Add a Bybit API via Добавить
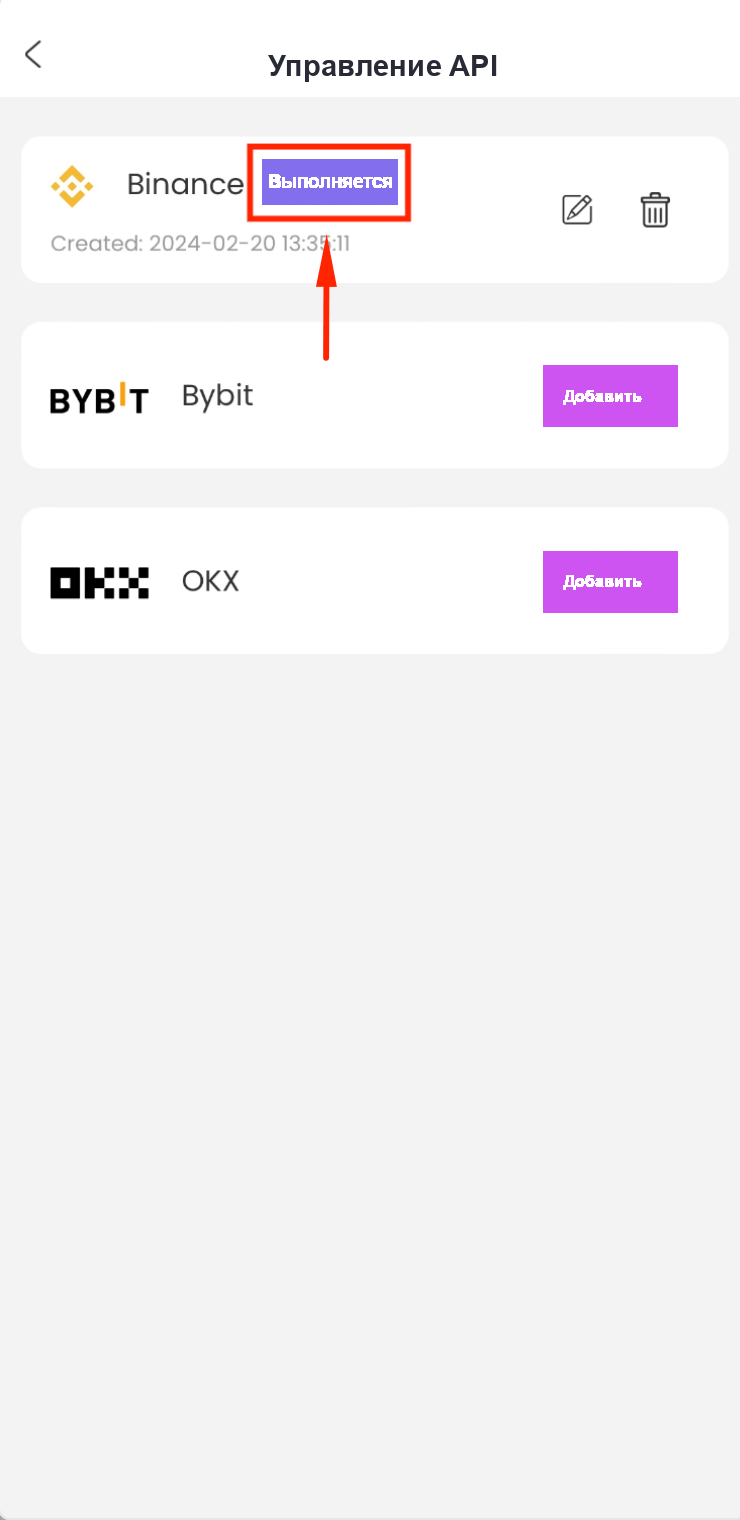 click(610, 396)
